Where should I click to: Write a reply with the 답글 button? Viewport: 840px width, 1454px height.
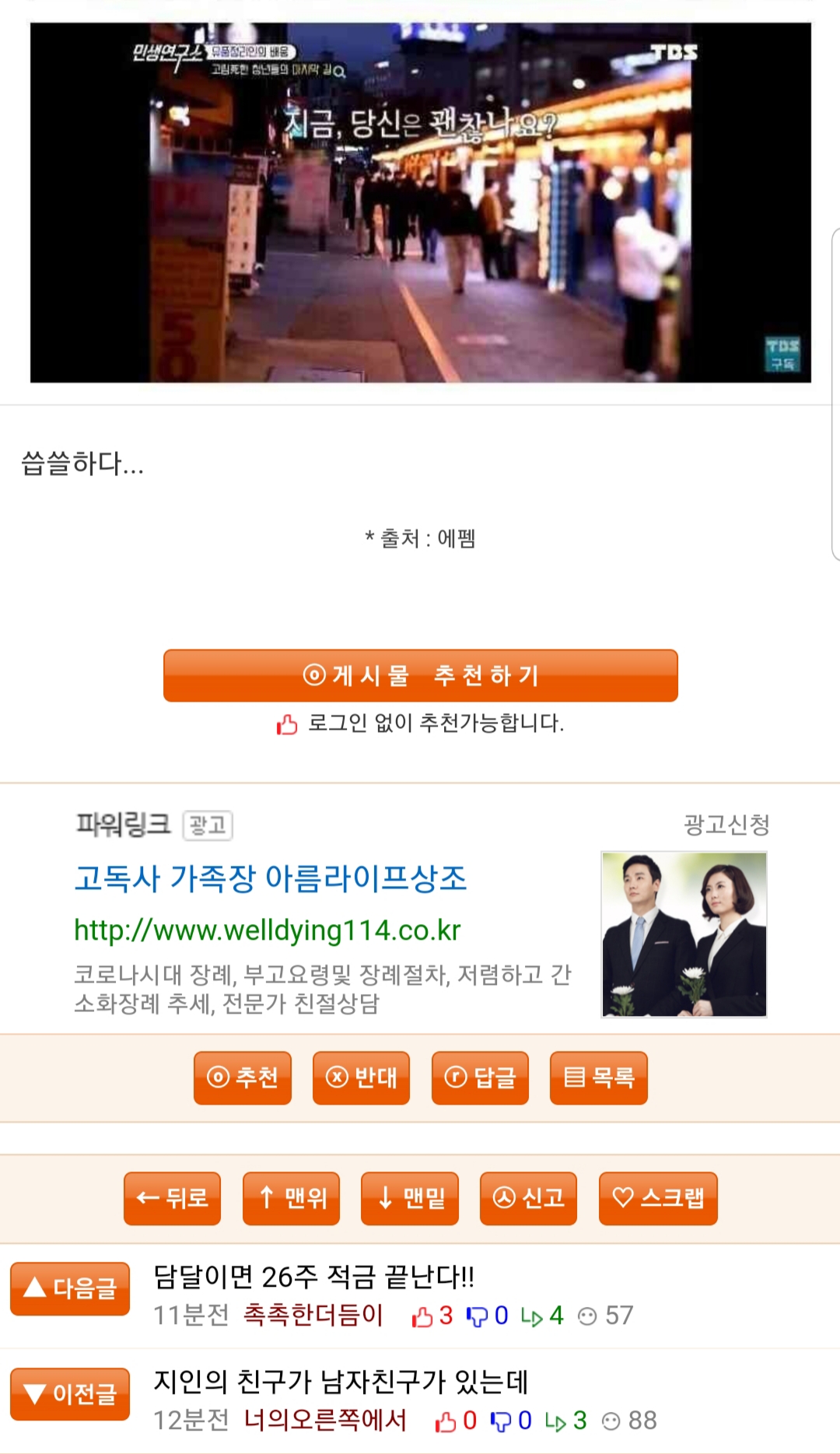point(480,1078)
